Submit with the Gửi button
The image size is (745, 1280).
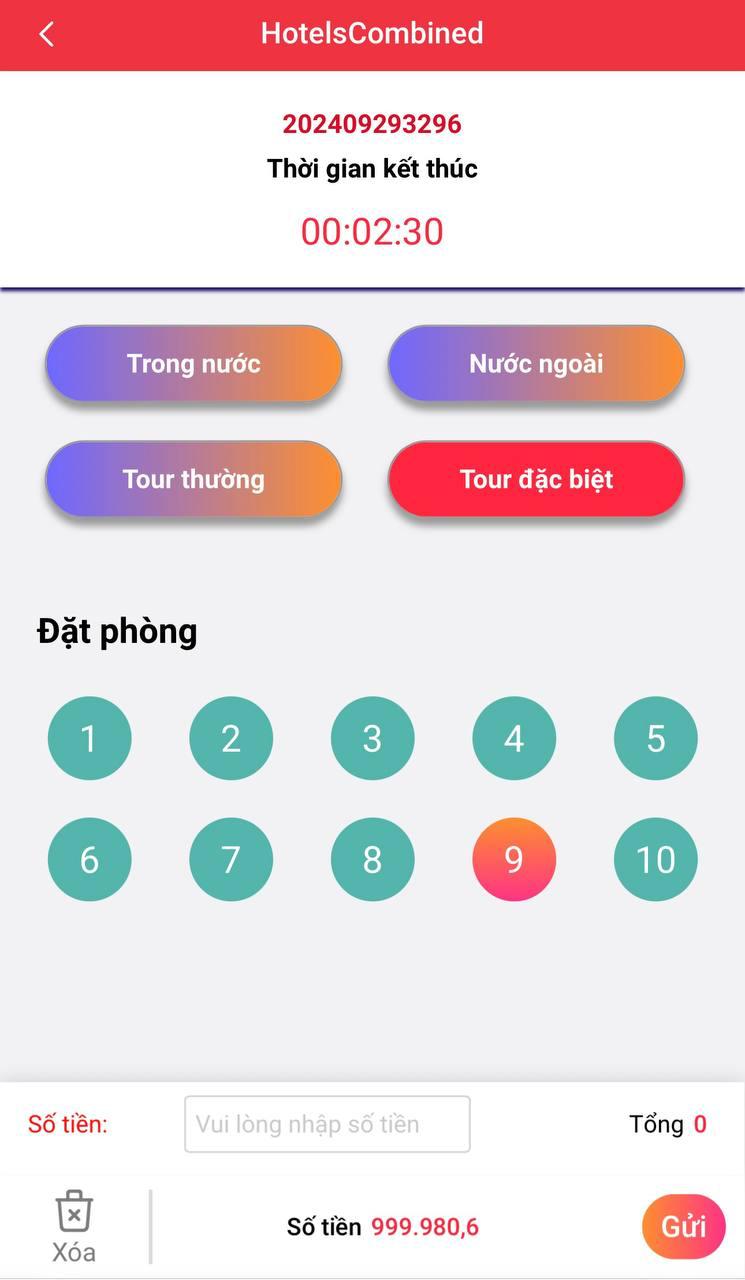[x=683, y=1226]
